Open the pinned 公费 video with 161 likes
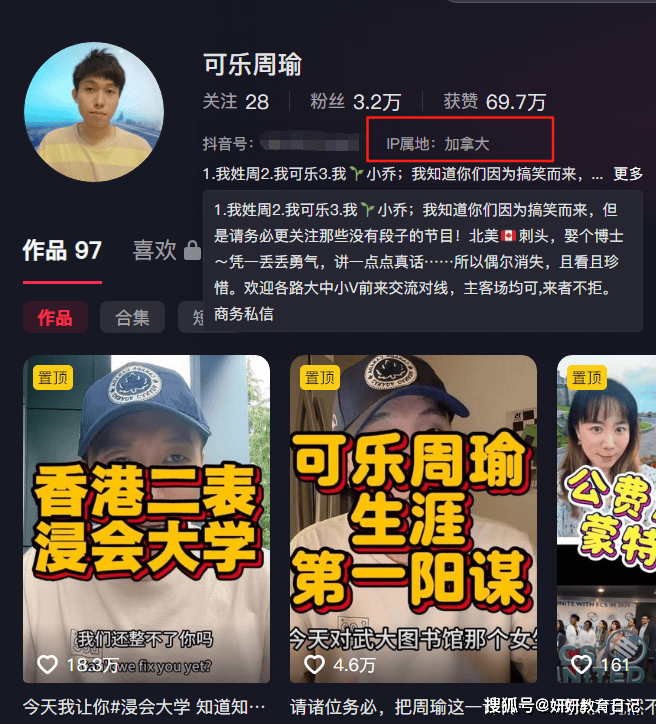Image resolution: width=656 pixels, height=724 pixels. click(606, 520)
